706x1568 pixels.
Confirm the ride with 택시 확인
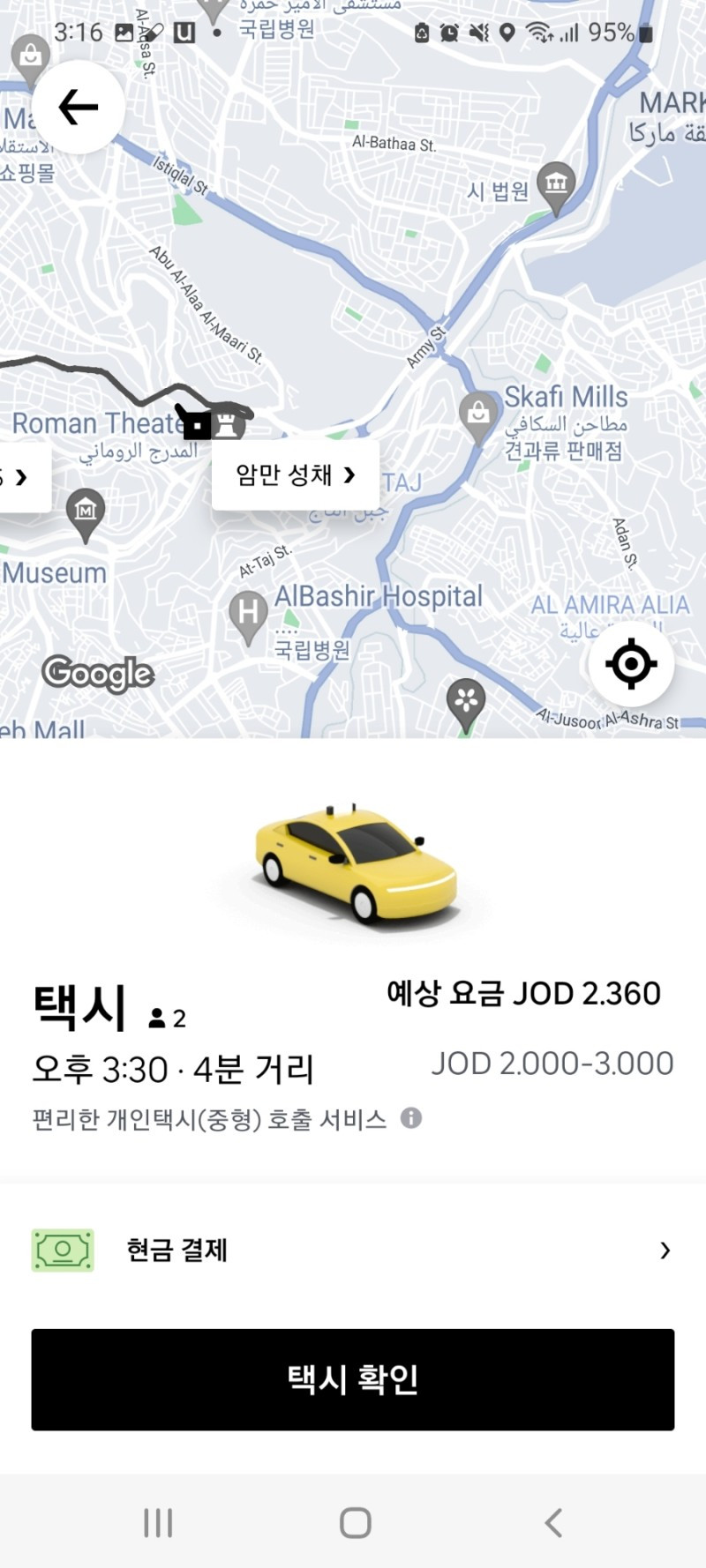(x=353, y=1379)
